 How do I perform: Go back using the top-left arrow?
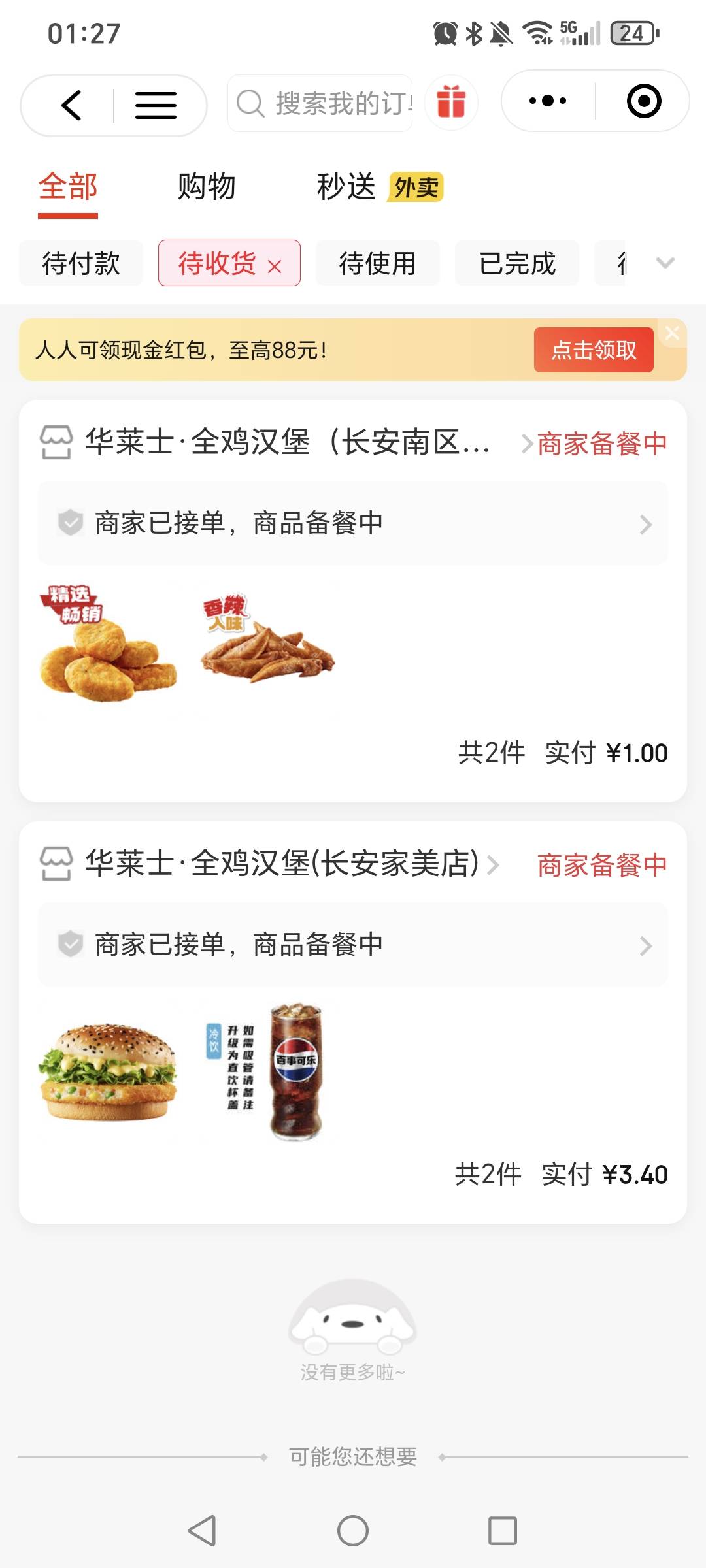(x=71, y=105)
